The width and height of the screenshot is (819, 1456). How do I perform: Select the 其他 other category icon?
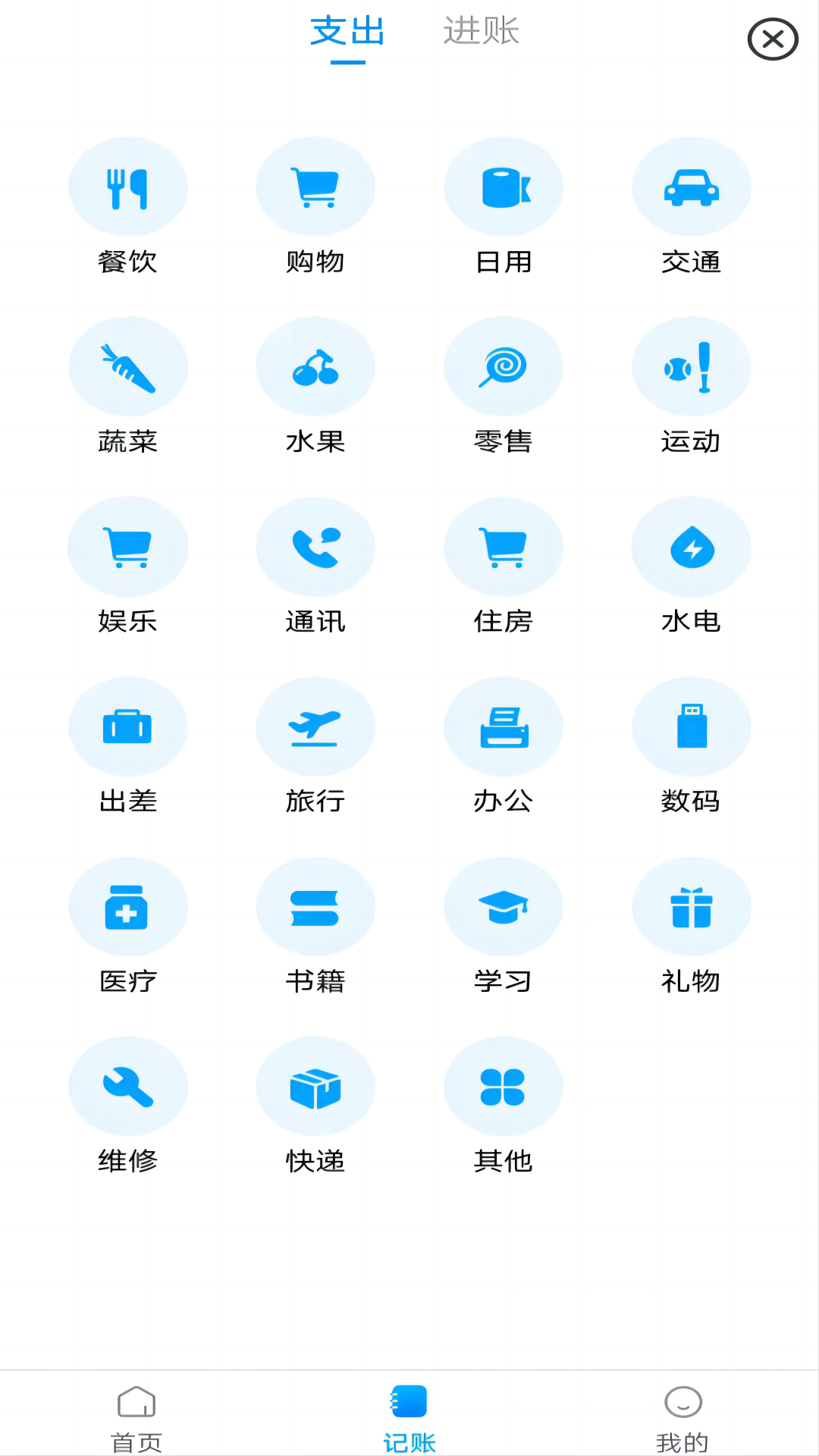504,1086
